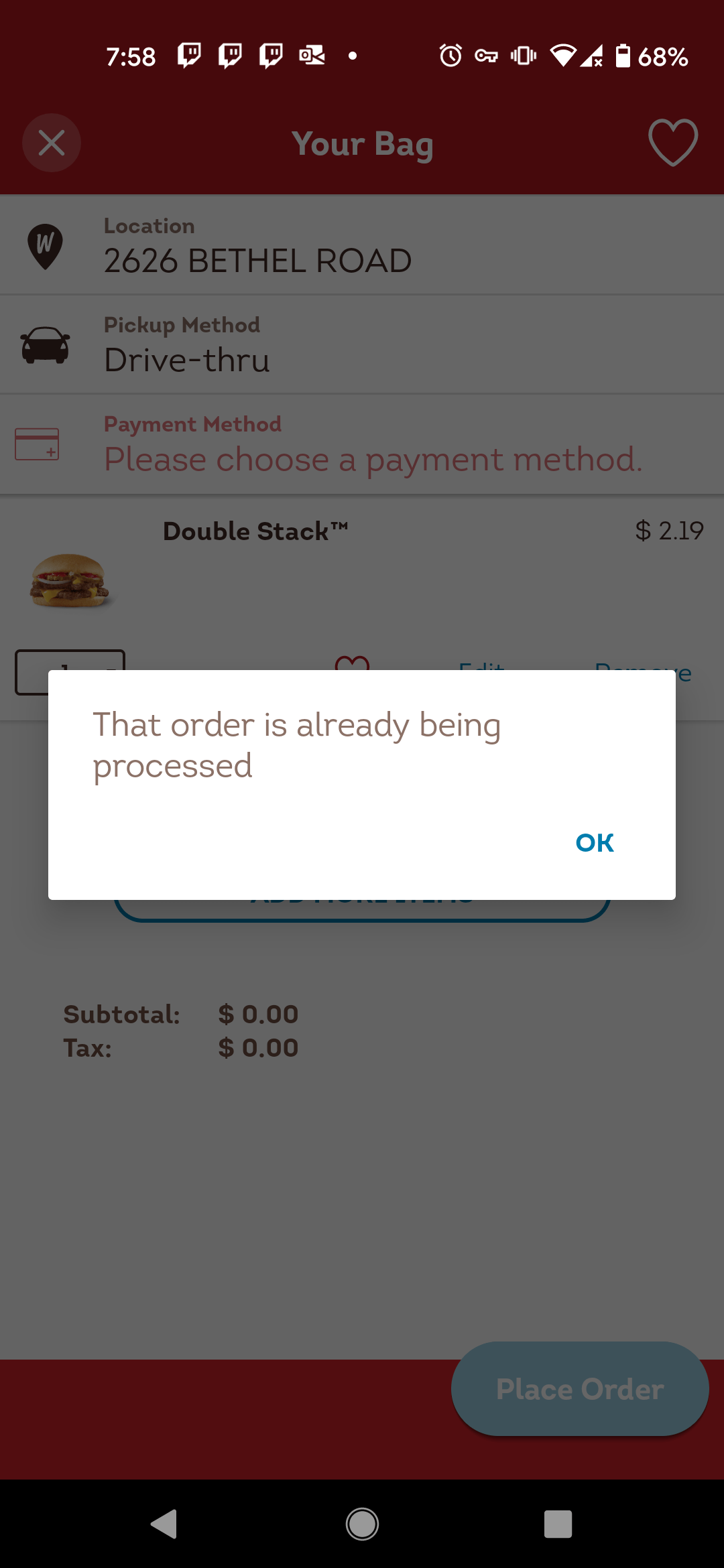Screen dimensions: 724x1568
Task: Go back using the navigation triangle
Action: coord(164,1523)
